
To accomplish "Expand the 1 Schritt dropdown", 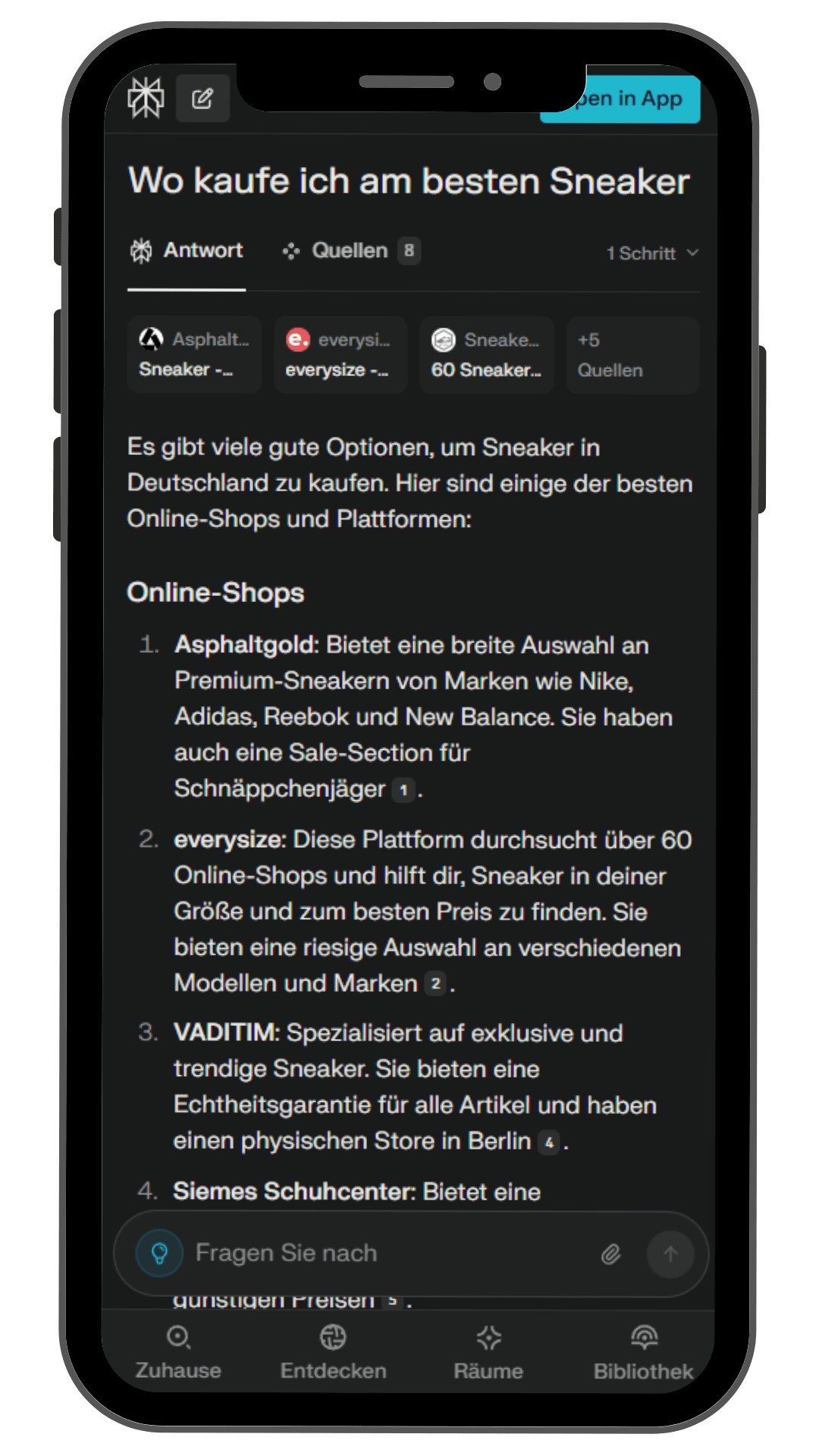I will point(651,253).
